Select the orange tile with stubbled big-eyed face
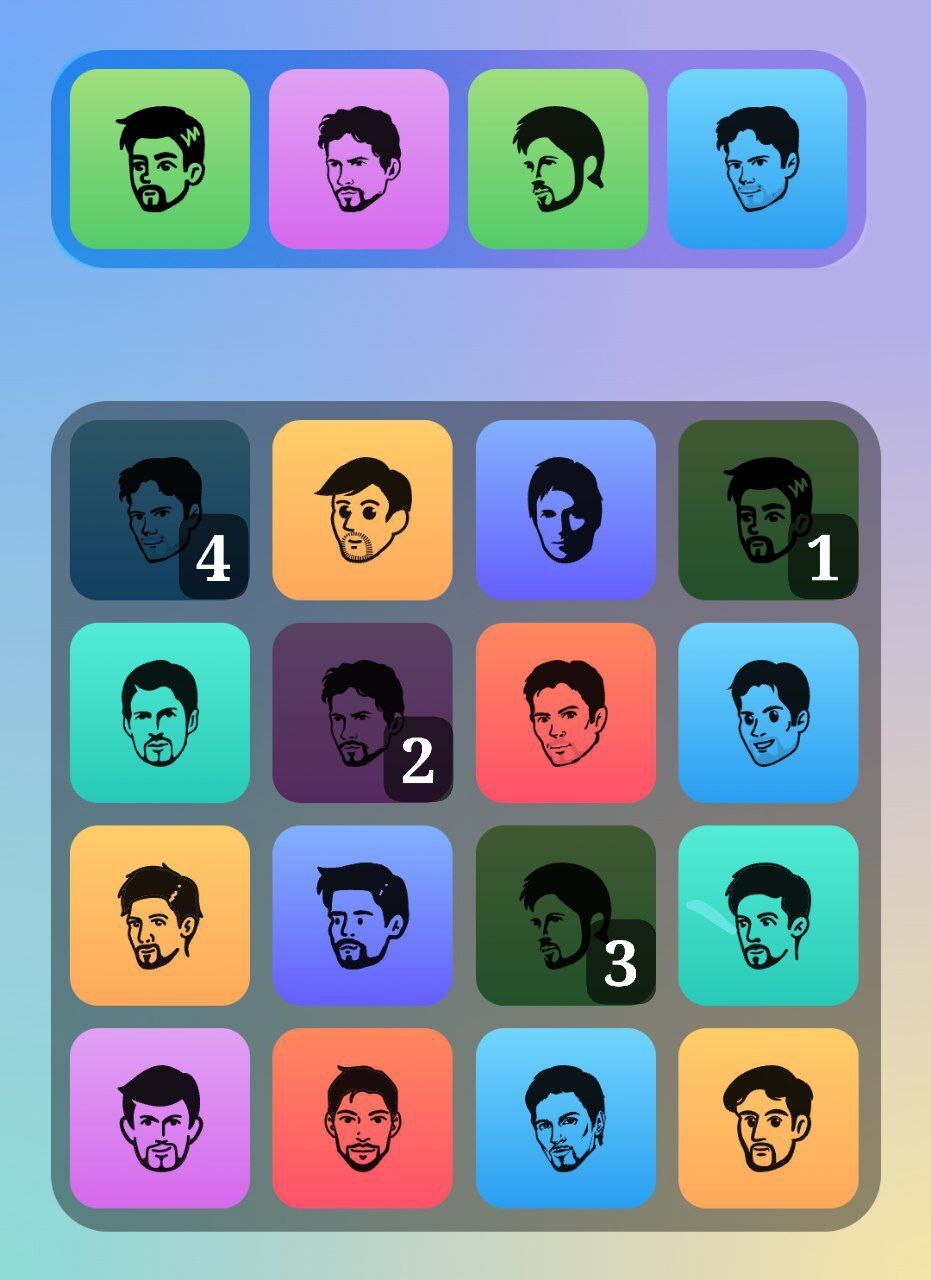931x1280 pixels. pyautogui.click(x=362, y=510)
